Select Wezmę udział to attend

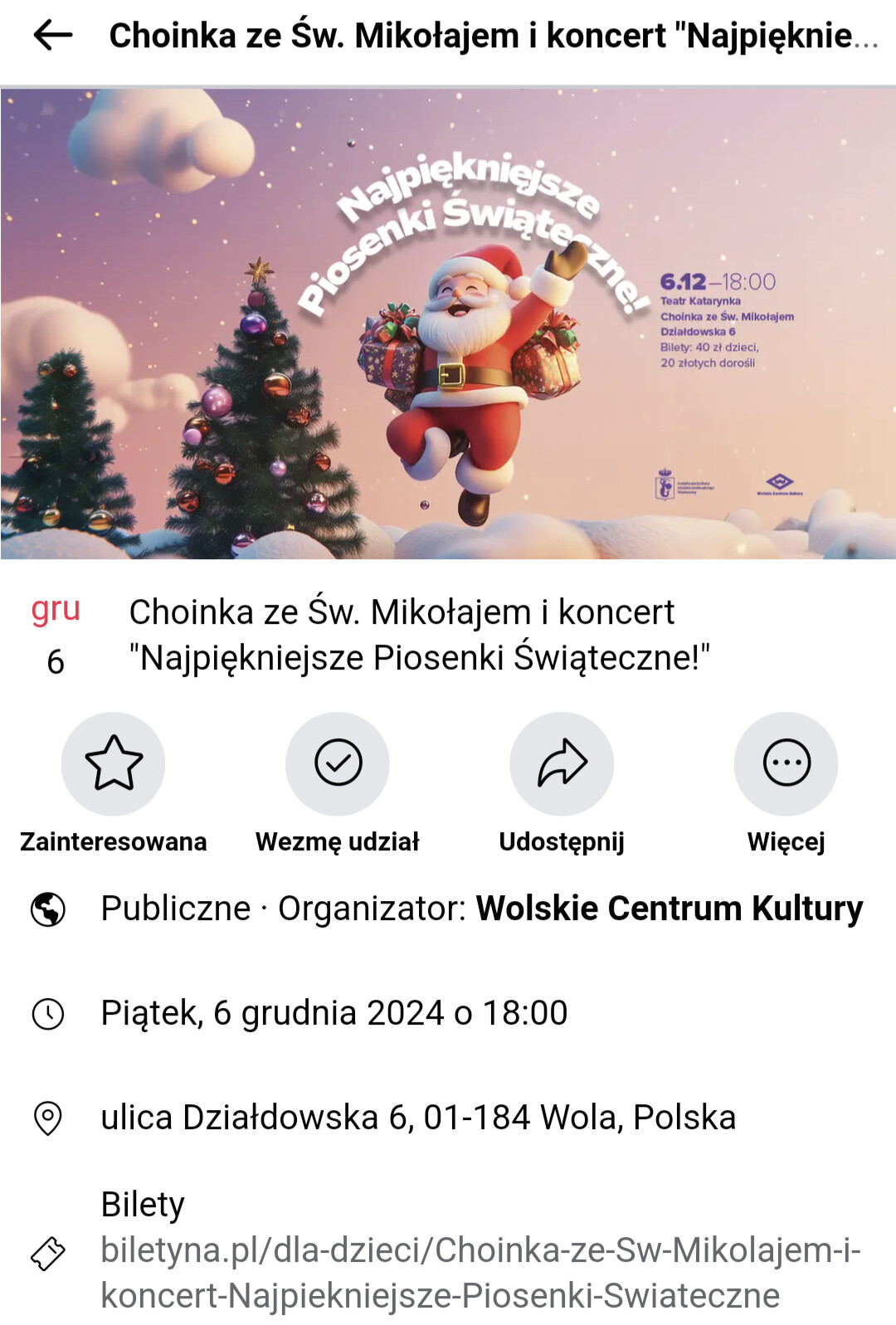[x=338, y=763]
